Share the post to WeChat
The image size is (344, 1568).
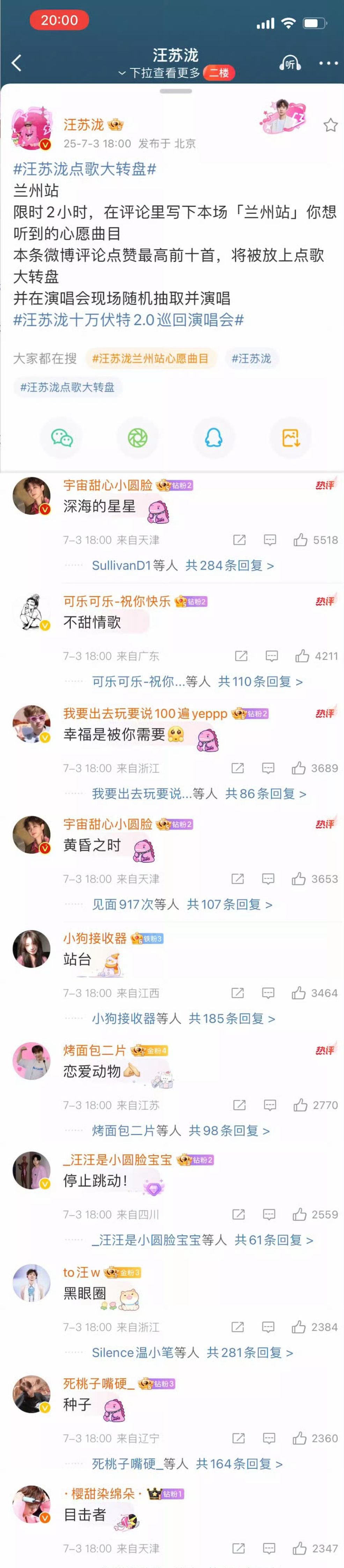tap(61, 438)
